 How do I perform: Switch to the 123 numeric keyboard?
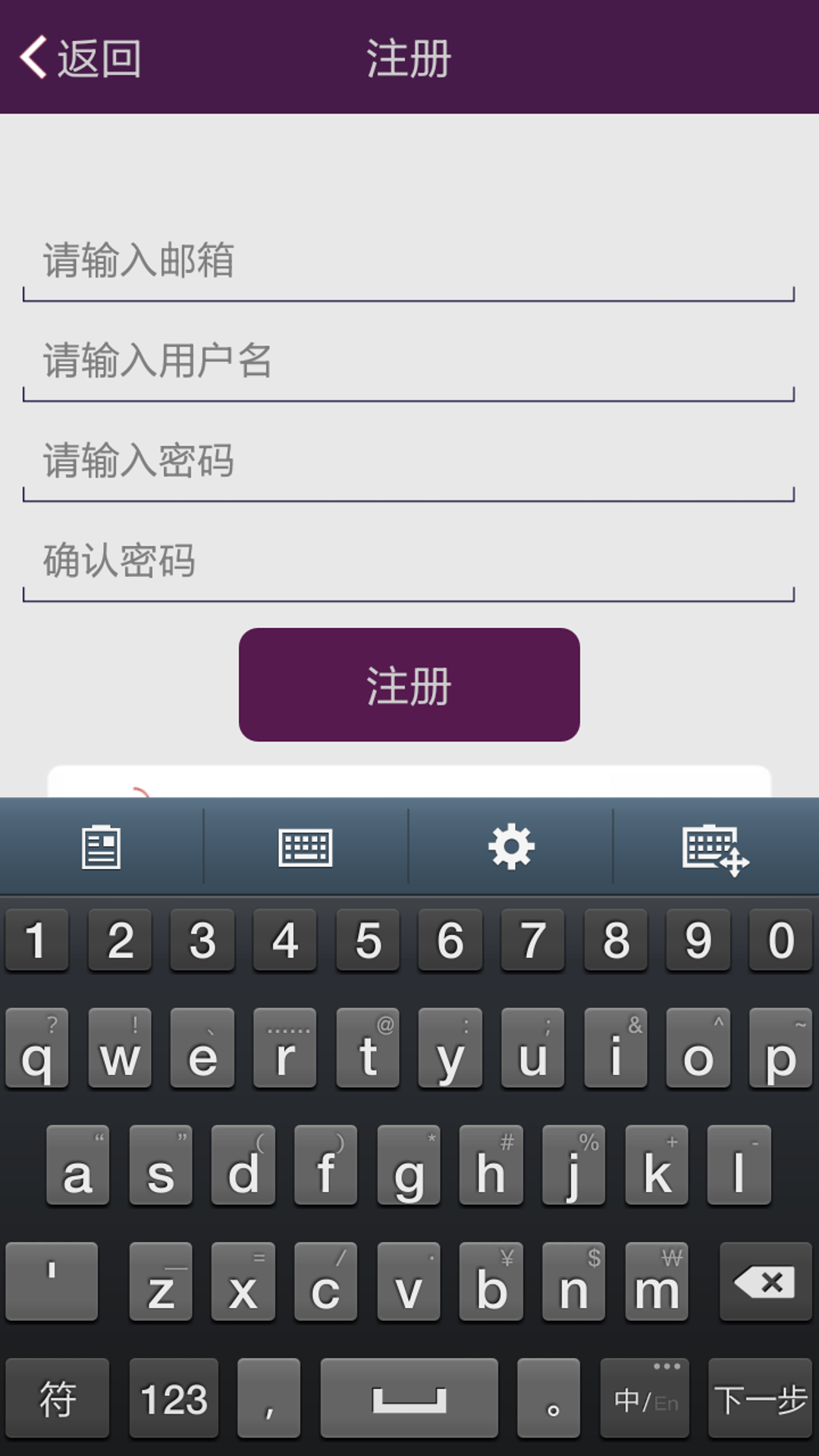pos(174,1399)
